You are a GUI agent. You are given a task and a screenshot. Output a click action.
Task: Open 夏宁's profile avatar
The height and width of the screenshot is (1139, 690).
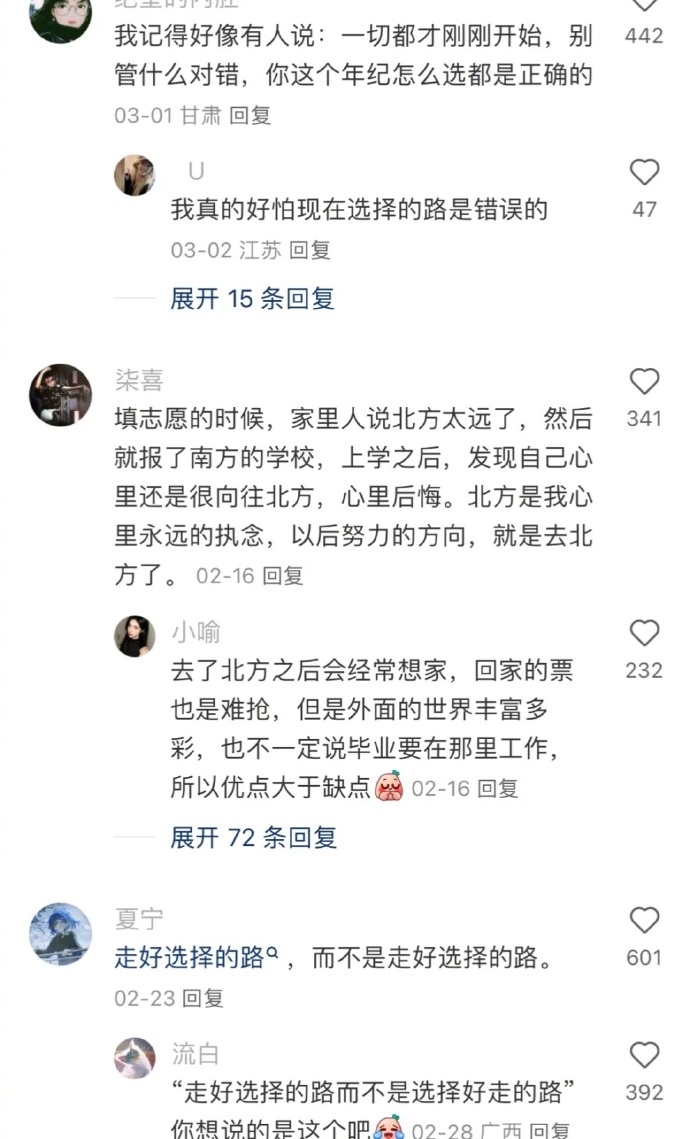click(x=60, y=934)
